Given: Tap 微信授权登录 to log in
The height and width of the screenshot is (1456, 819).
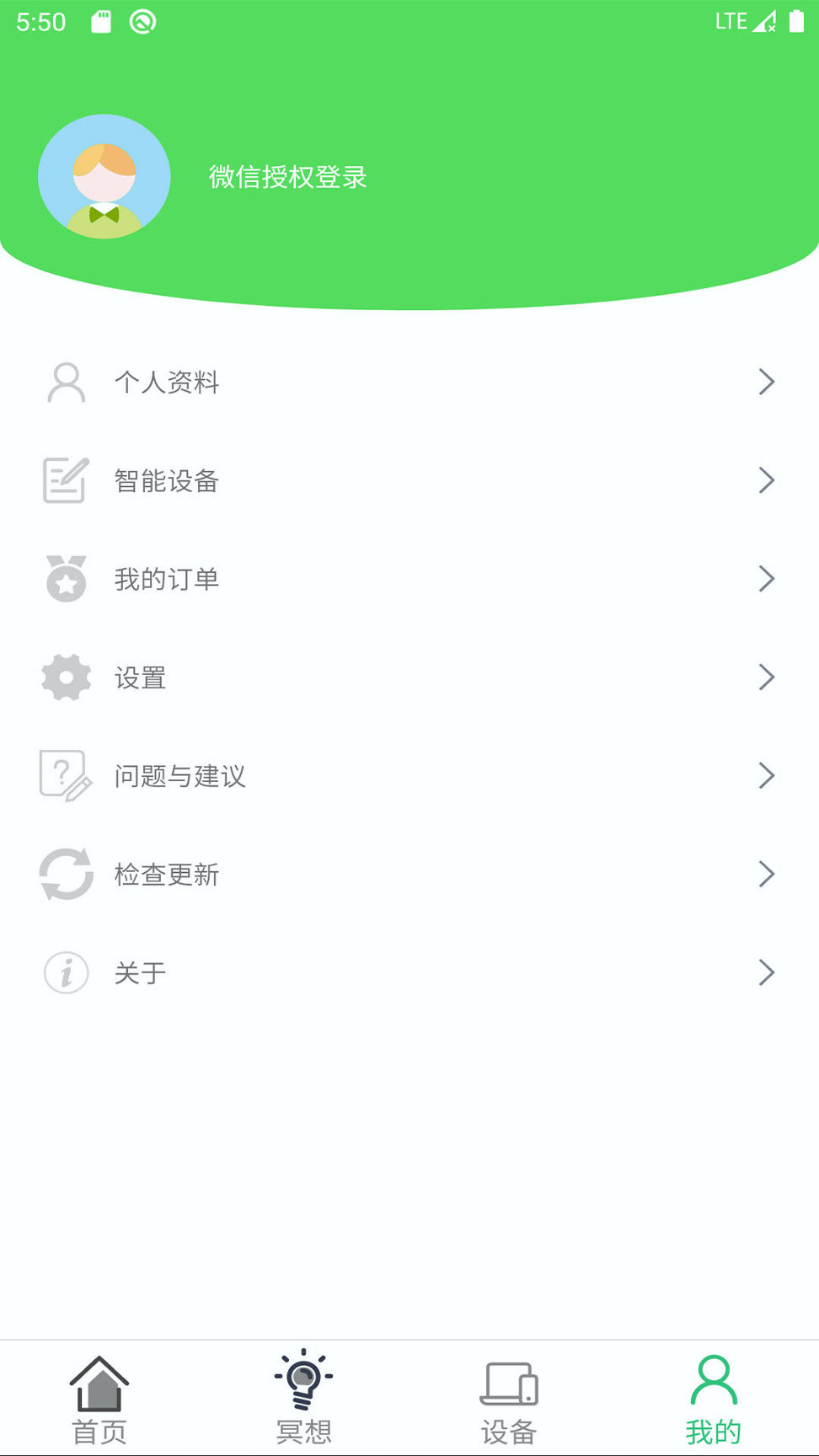Looking at the screenshot, I should click(287, 177).
